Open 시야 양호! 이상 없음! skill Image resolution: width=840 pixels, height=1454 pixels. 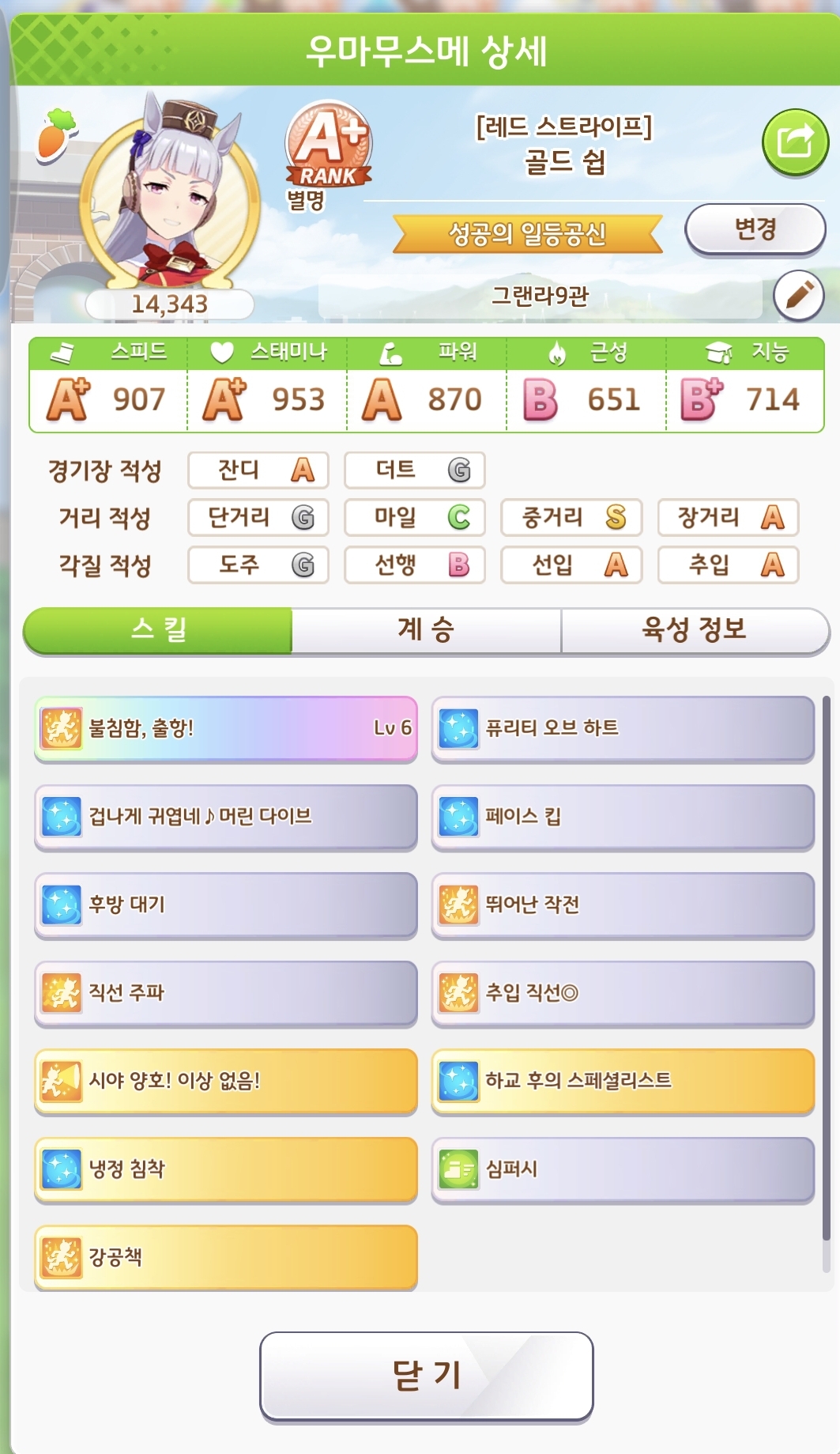coord(225,1081)
